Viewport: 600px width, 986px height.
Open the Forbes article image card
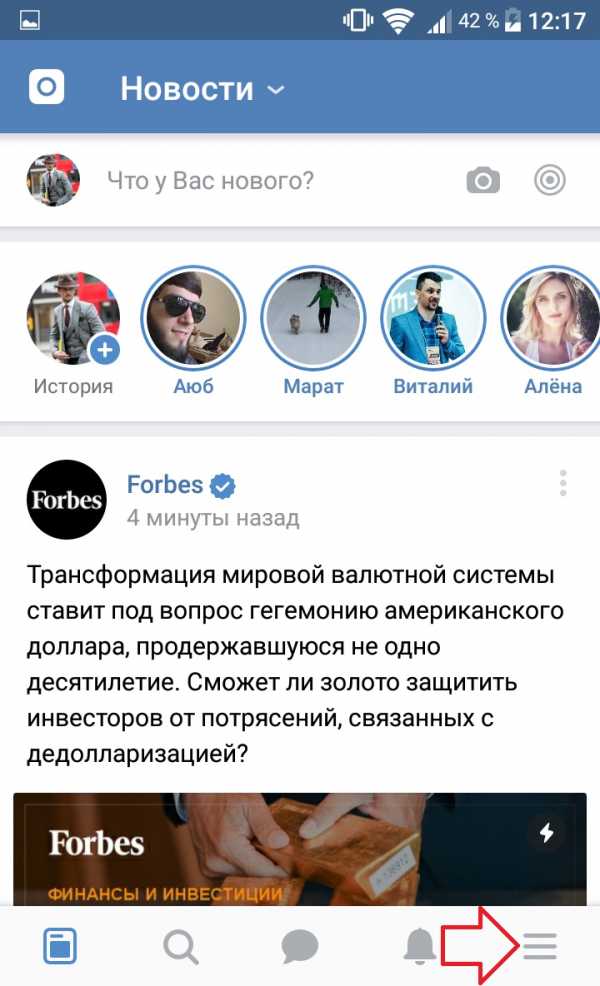300,850
